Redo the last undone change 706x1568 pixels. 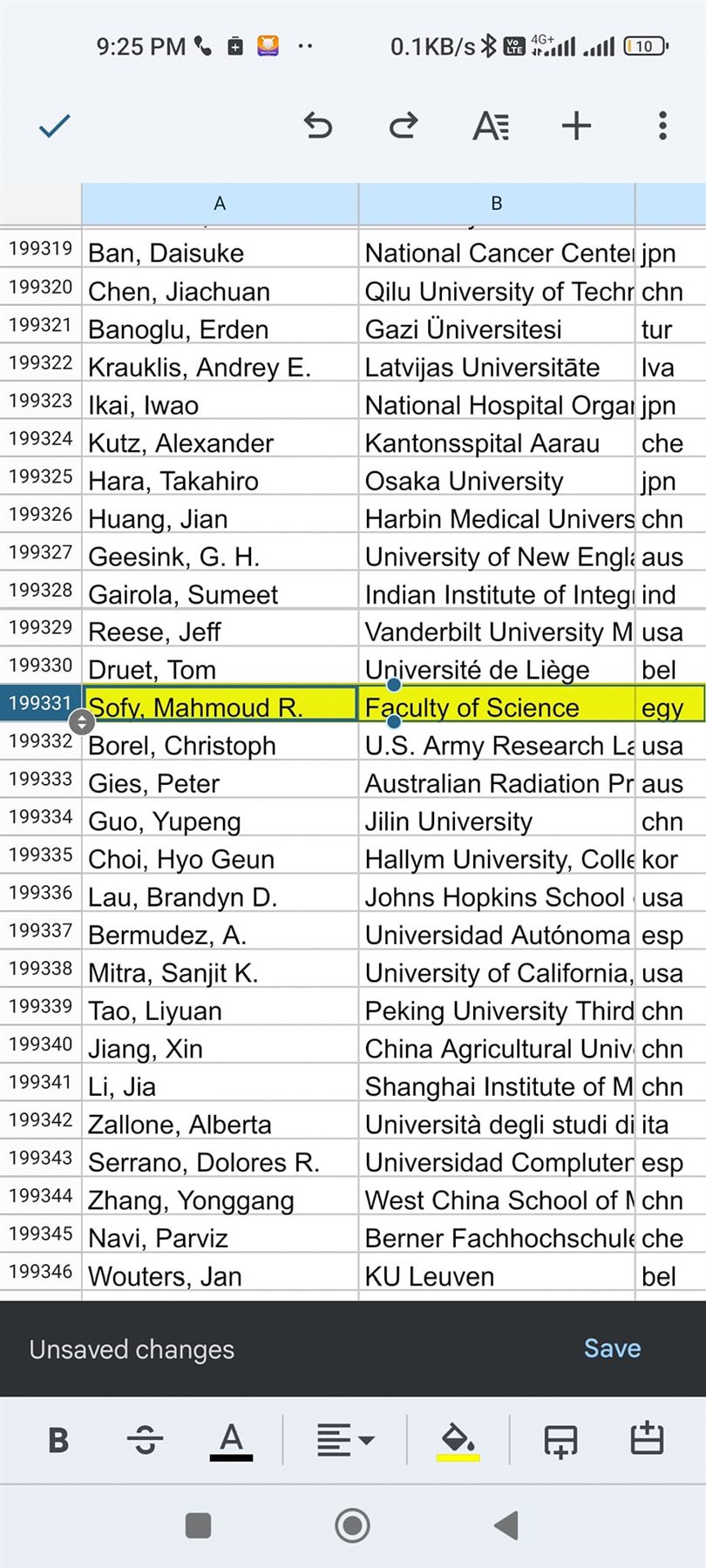pyautogui.click(x=404, y=126)
